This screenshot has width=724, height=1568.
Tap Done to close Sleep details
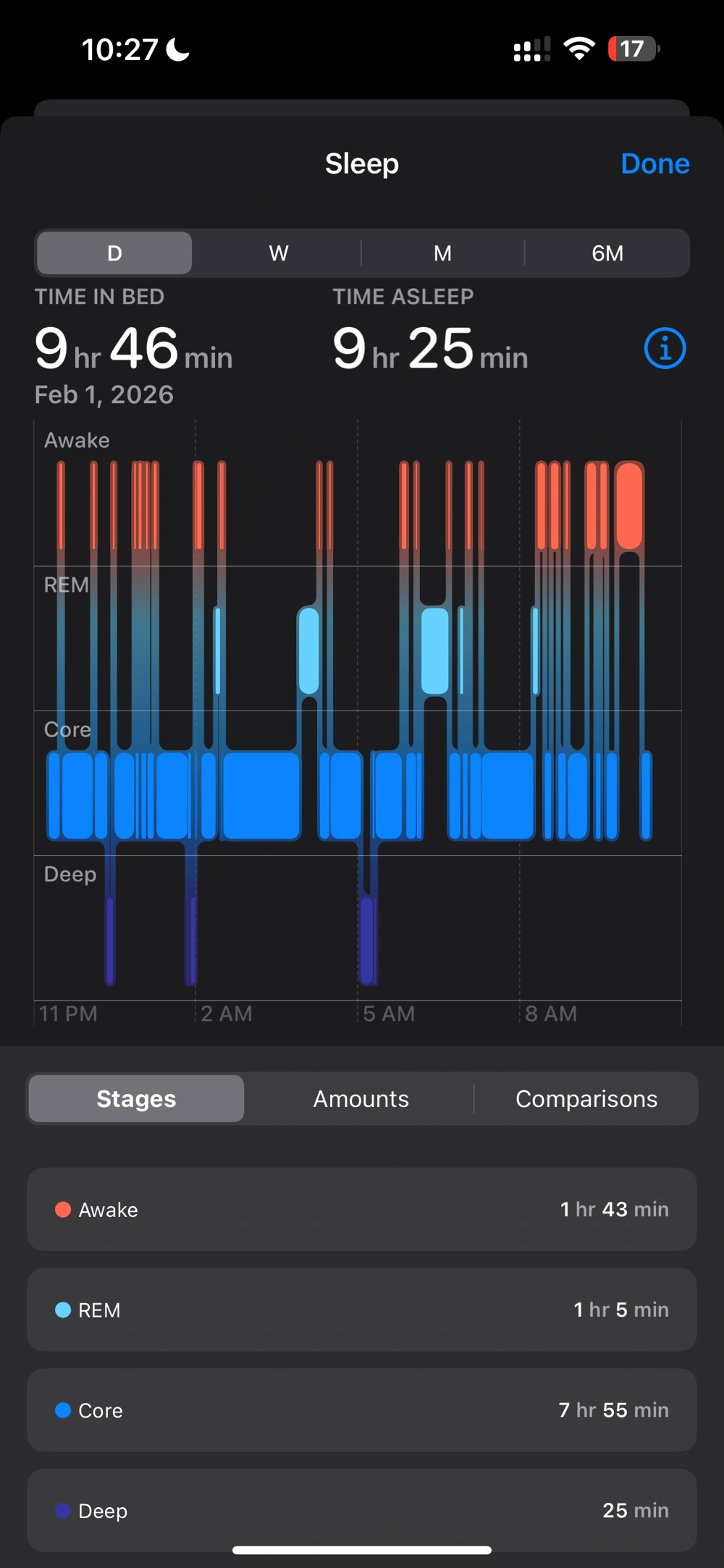[x=654, y=164]
